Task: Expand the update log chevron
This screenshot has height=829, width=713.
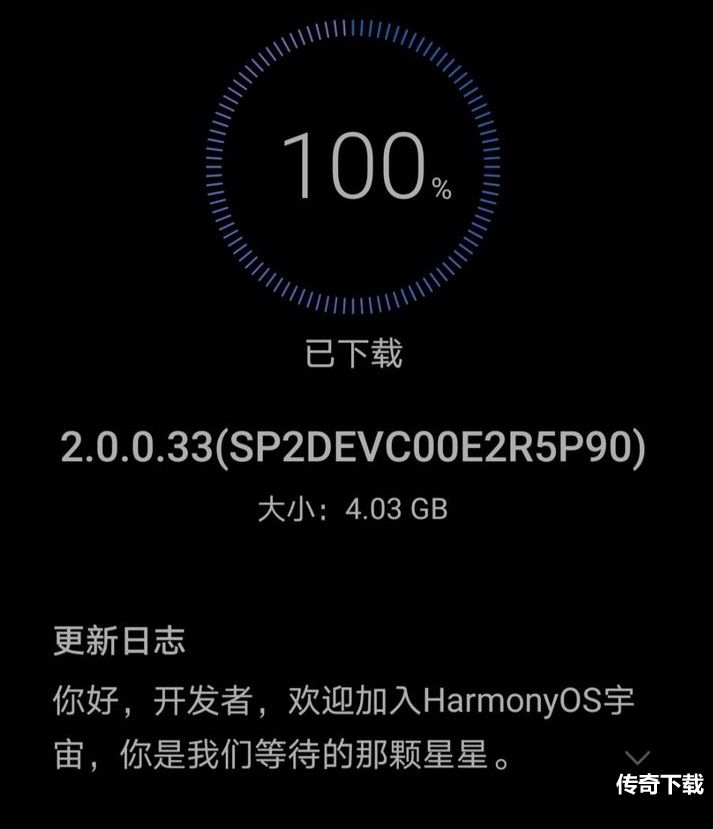Action: click(637, 757)
